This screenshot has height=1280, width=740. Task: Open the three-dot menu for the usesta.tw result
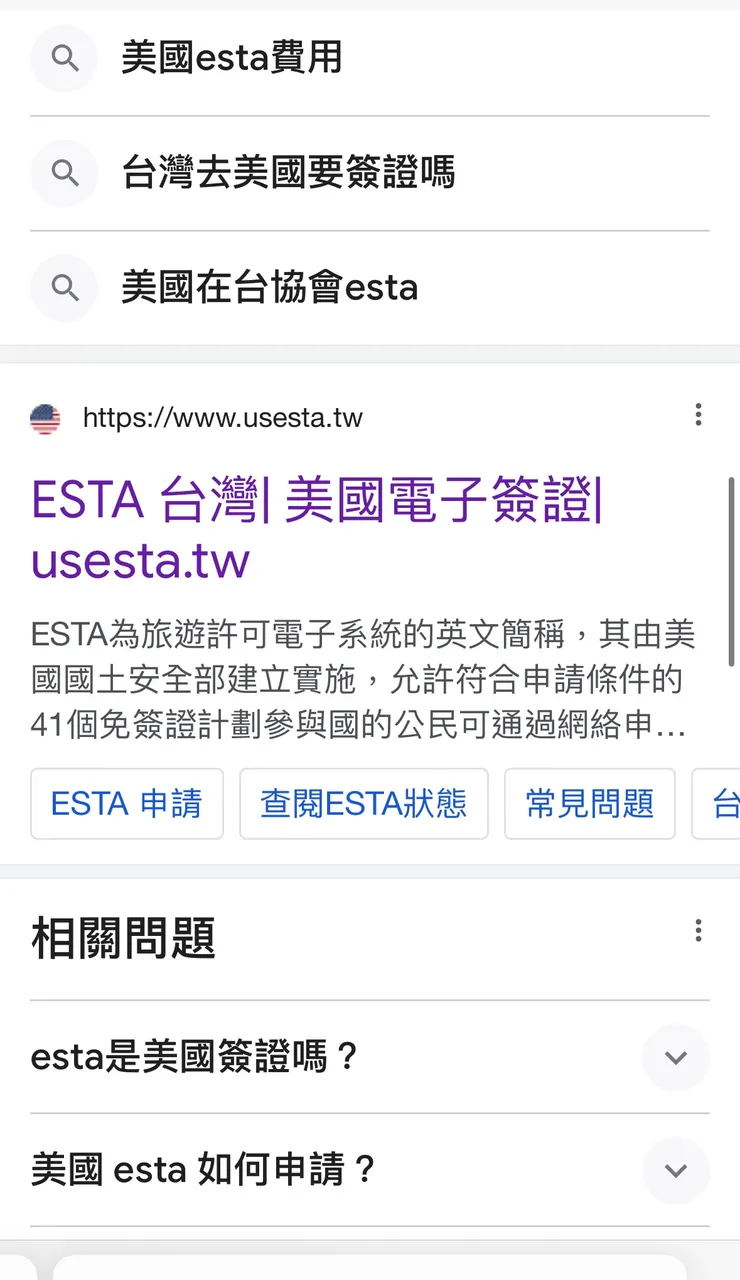698,415
